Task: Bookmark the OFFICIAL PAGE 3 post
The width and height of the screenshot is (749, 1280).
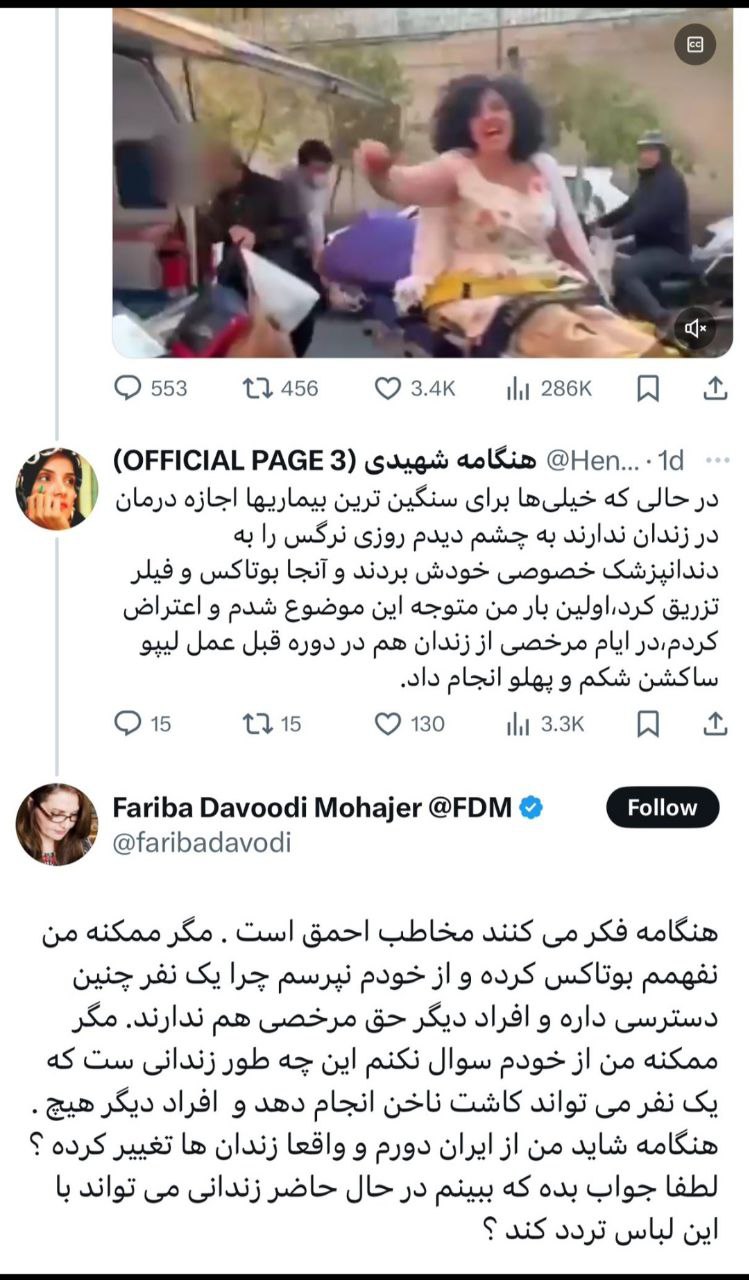Action: point(648,723)
